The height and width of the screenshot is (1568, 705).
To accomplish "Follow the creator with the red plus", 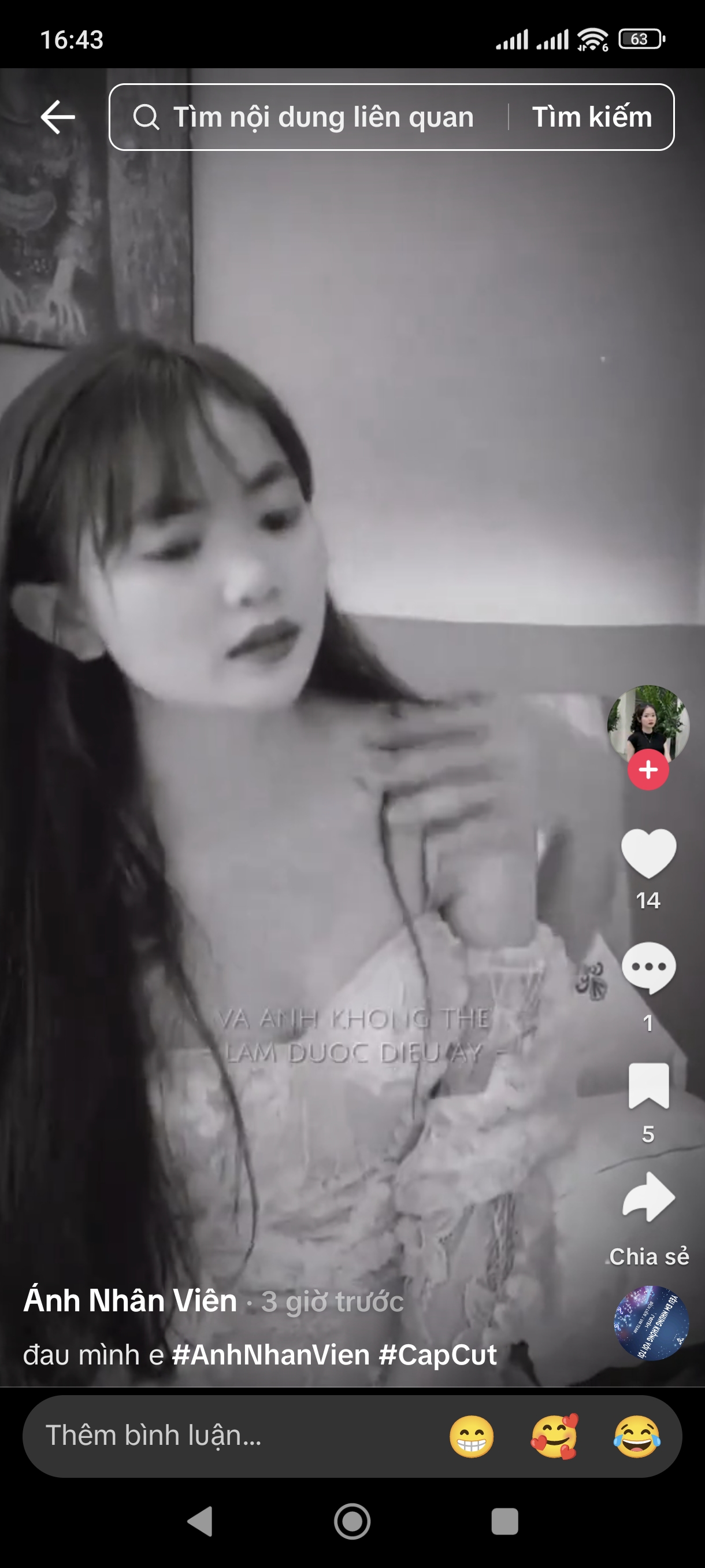I will click(648, 770).
